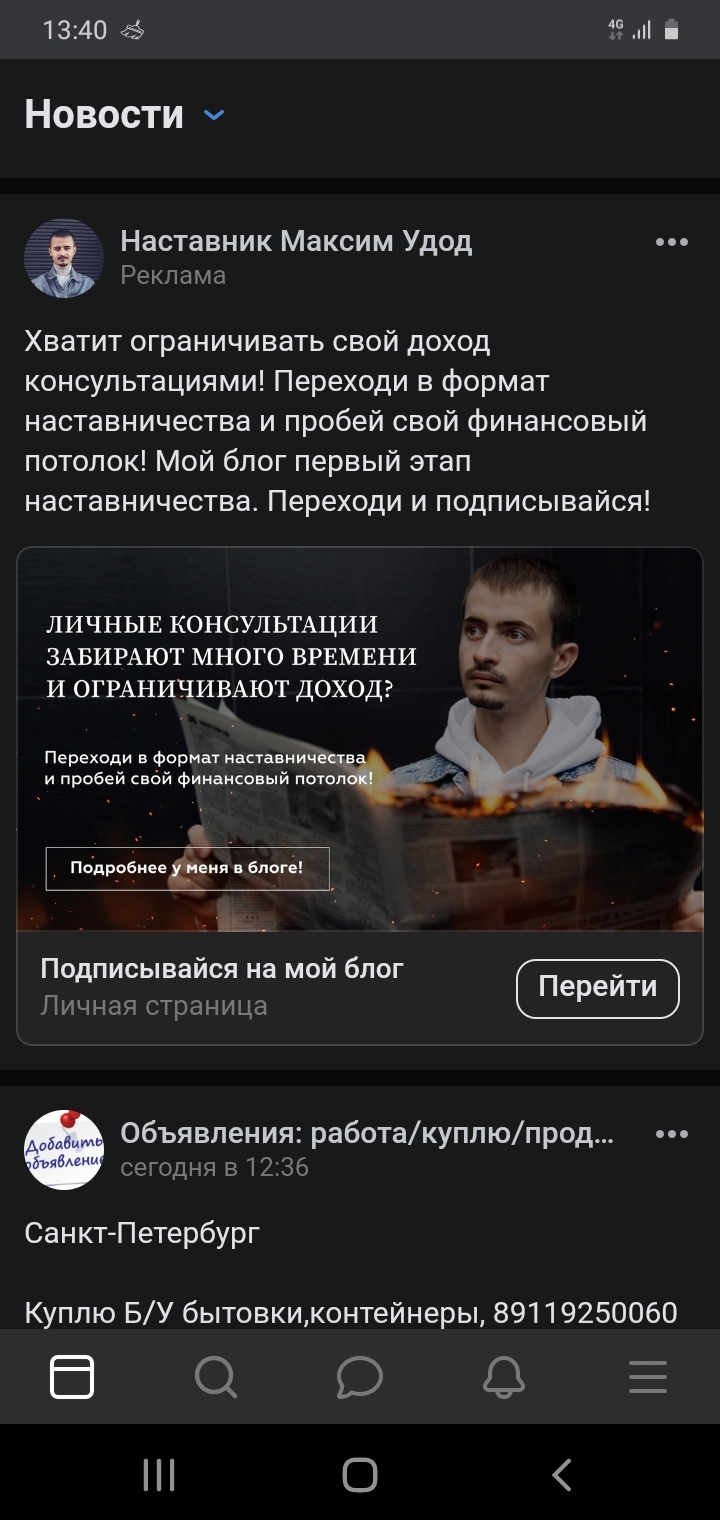The image size is (720, 1520).
Task: Switch to the news feed tab
Action: coord(72,1377)
